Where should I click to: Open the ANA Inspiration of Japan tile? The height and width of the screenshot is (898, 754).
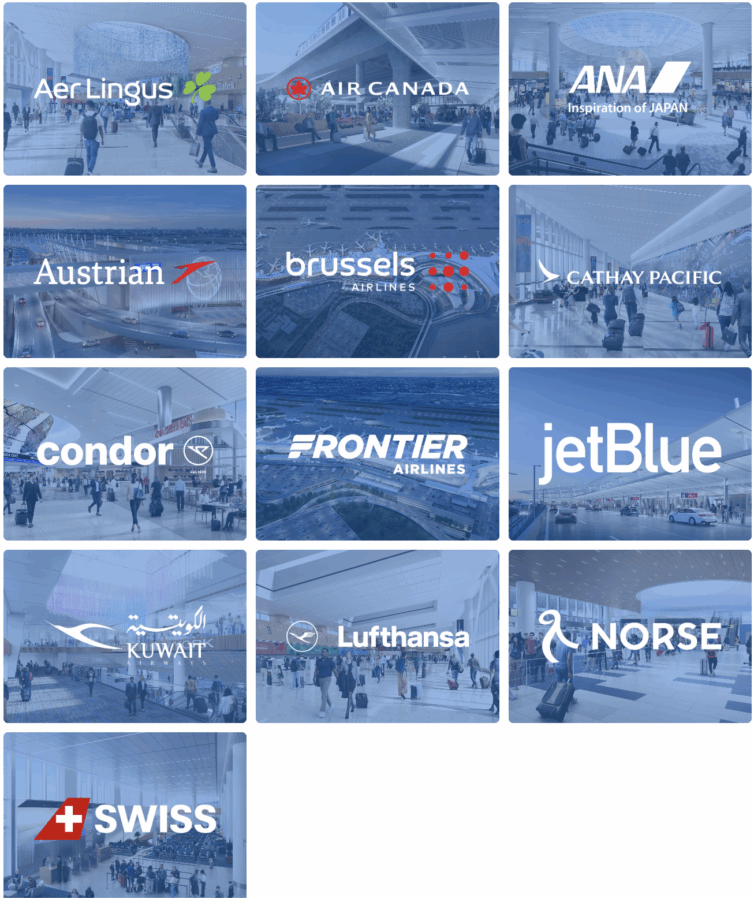[630, 89]
